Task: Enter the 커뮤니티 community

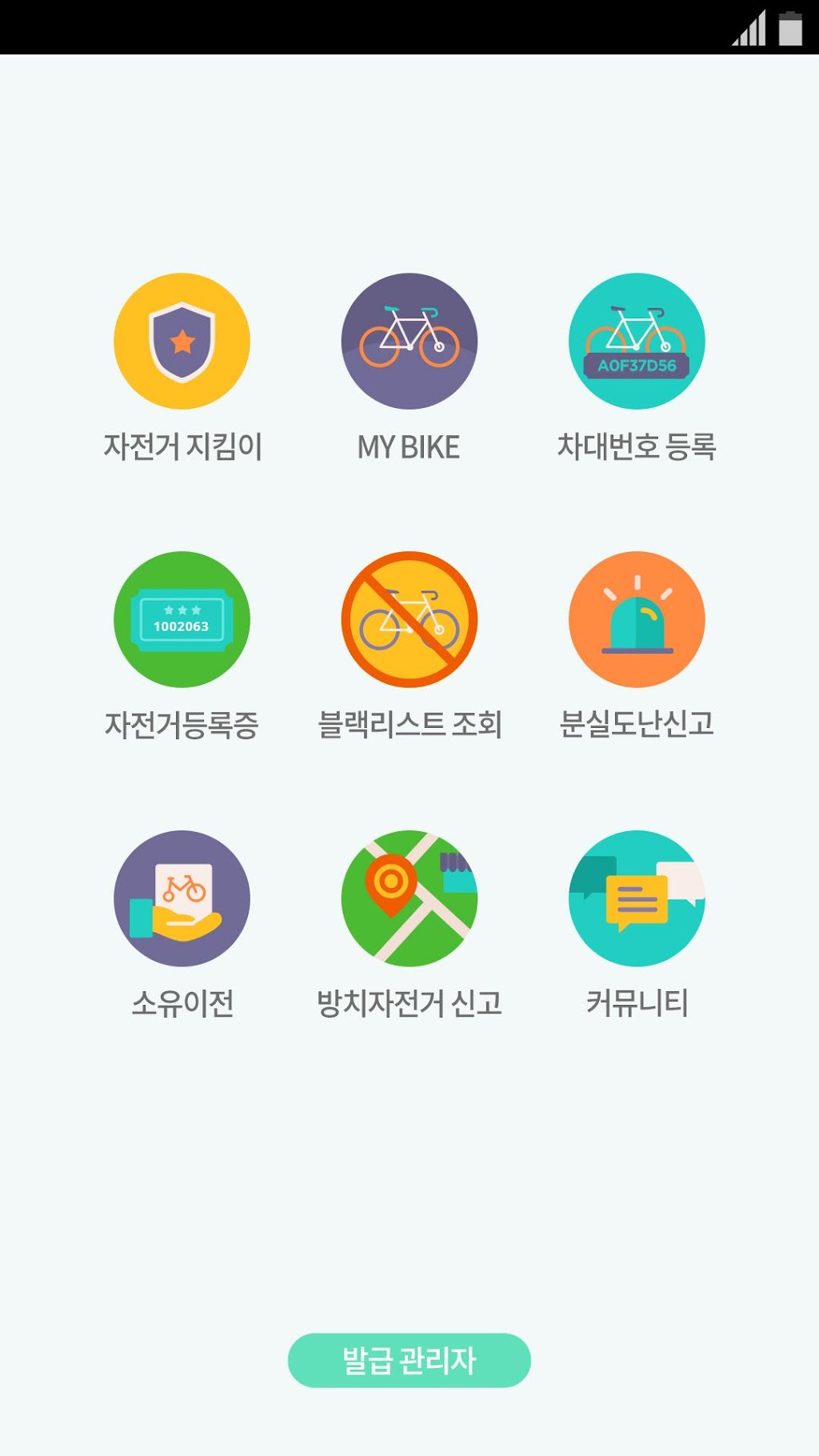Action: point(637,898)
